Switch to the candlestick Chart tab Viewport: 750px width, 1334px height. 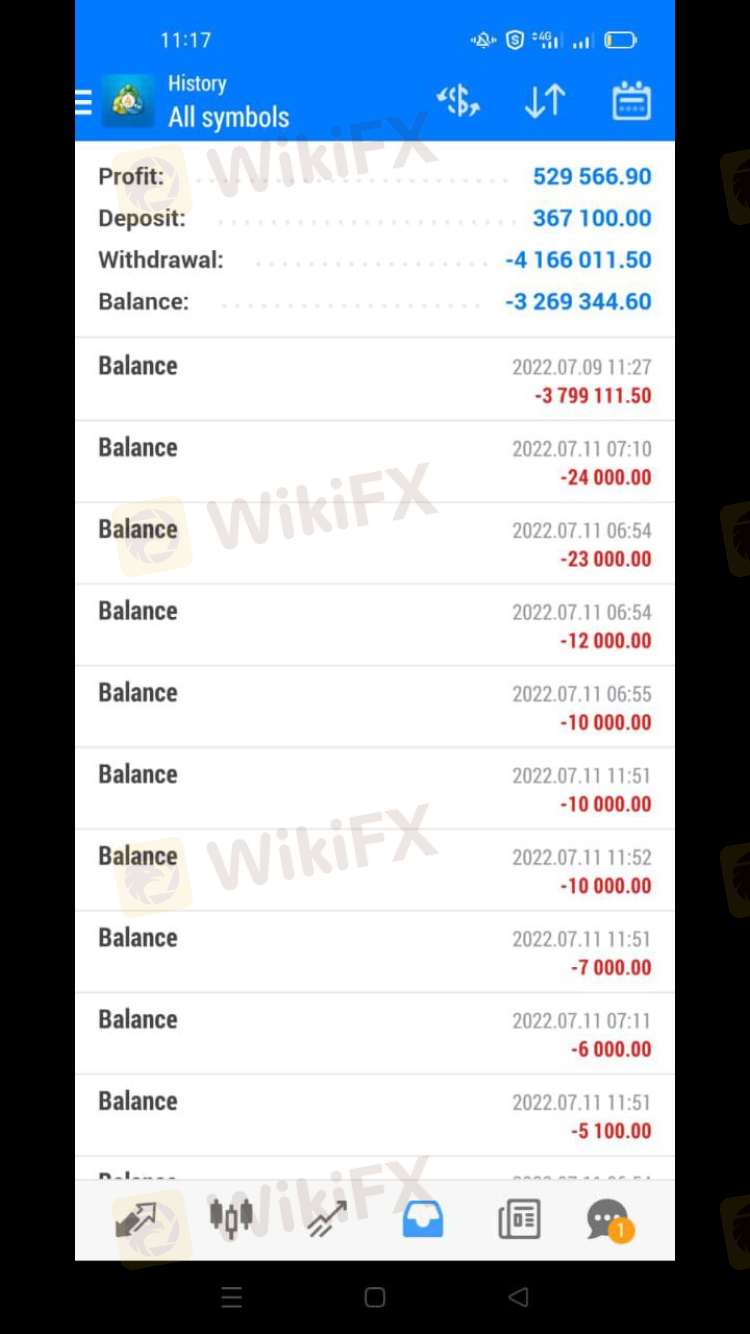click(x=231, y=1219)
